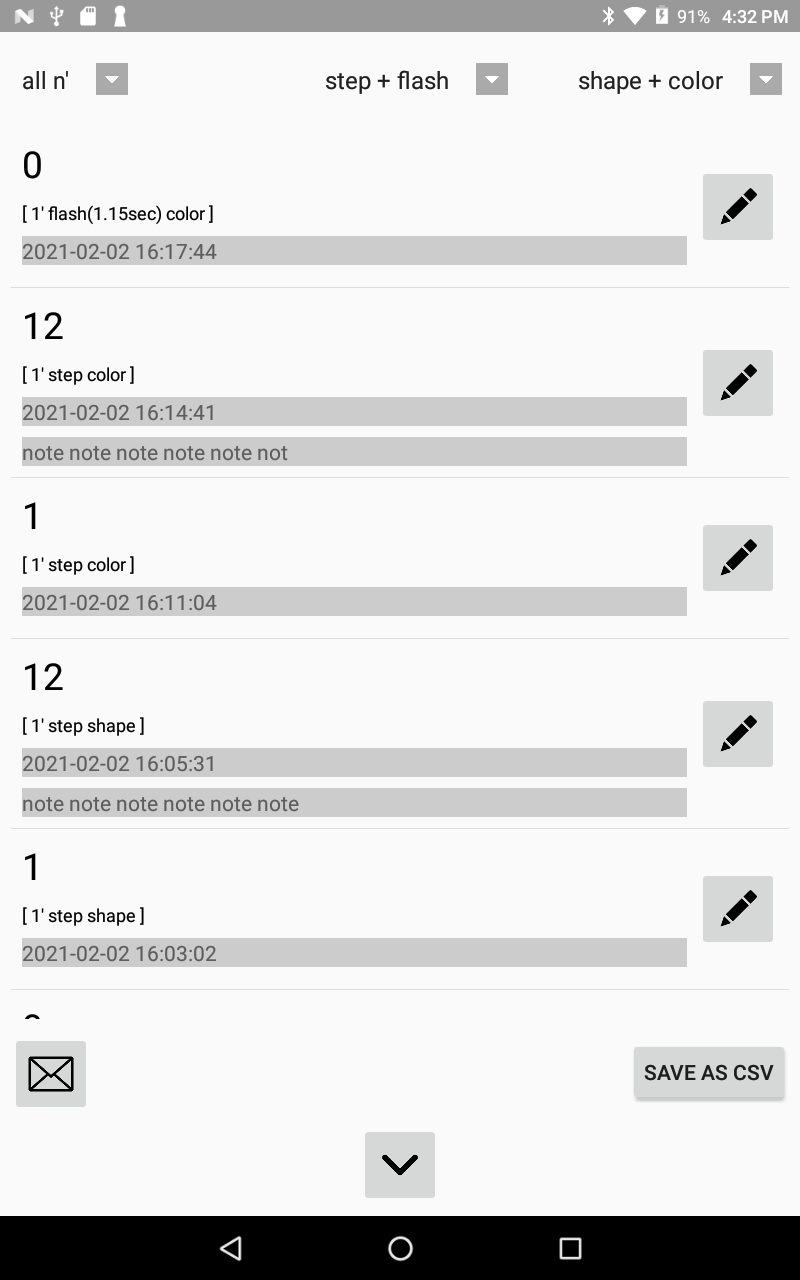Image resolution: width=800 pixels, height=1280 pixels.
Task: Send results via the envelope icon
Action: coord(51,1074)
